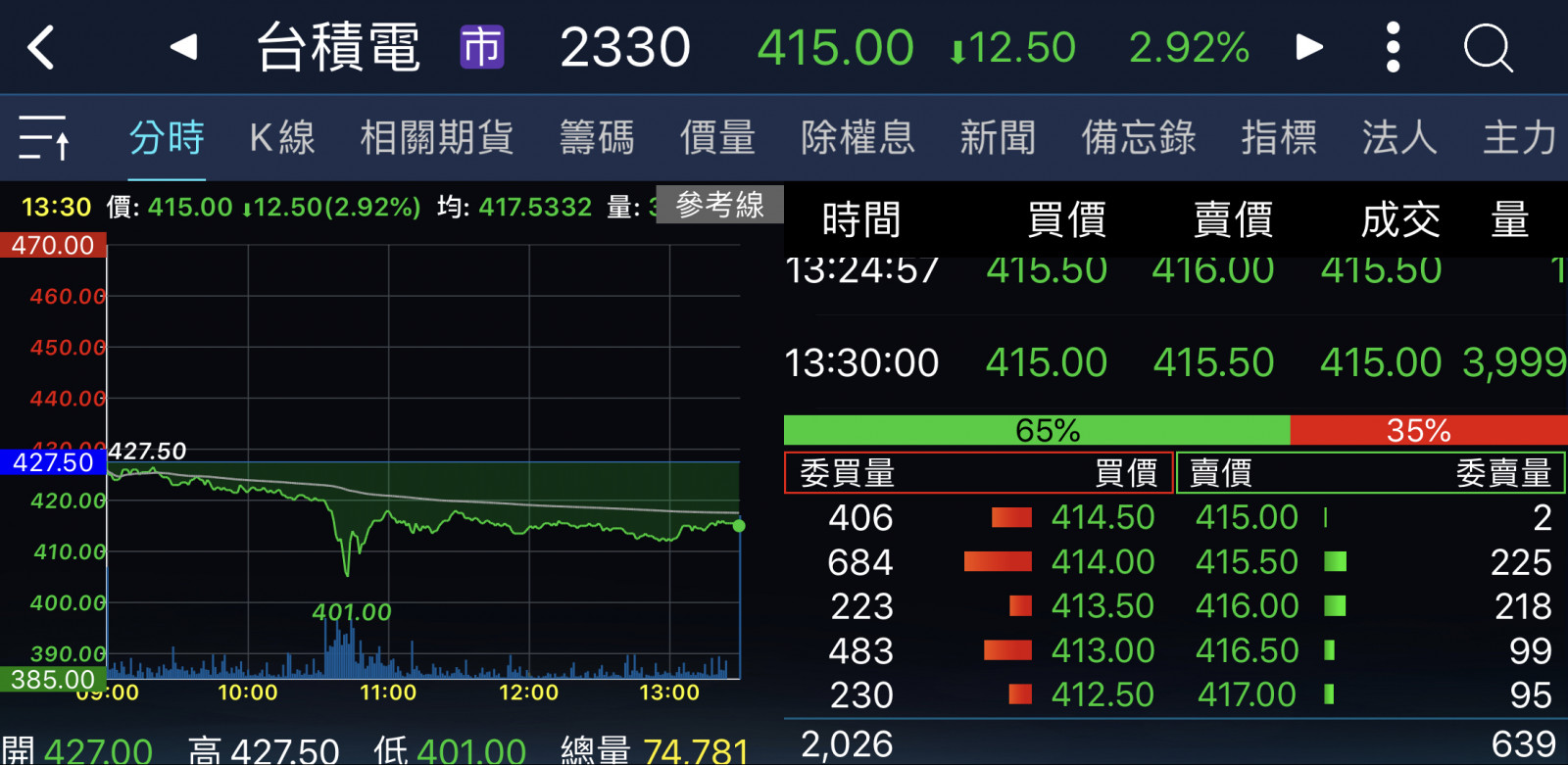The width and height of the screenshot is (1568, 765).
Task: Select the 415.50 ask price row
Action: 1247,562
